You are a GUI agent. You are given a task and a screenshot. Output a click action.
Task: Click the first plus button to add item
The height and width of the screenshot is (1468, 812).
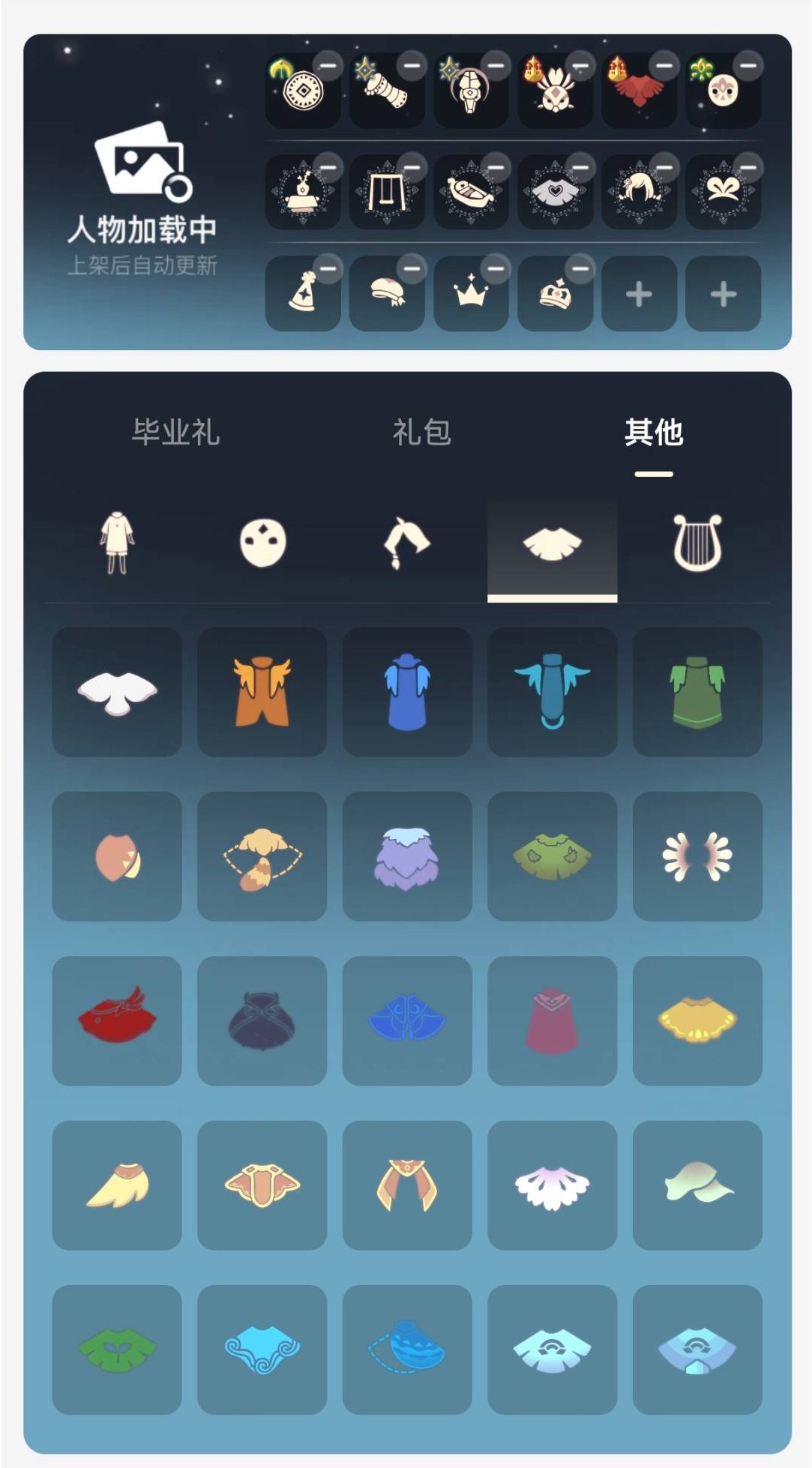pos(638,294)
